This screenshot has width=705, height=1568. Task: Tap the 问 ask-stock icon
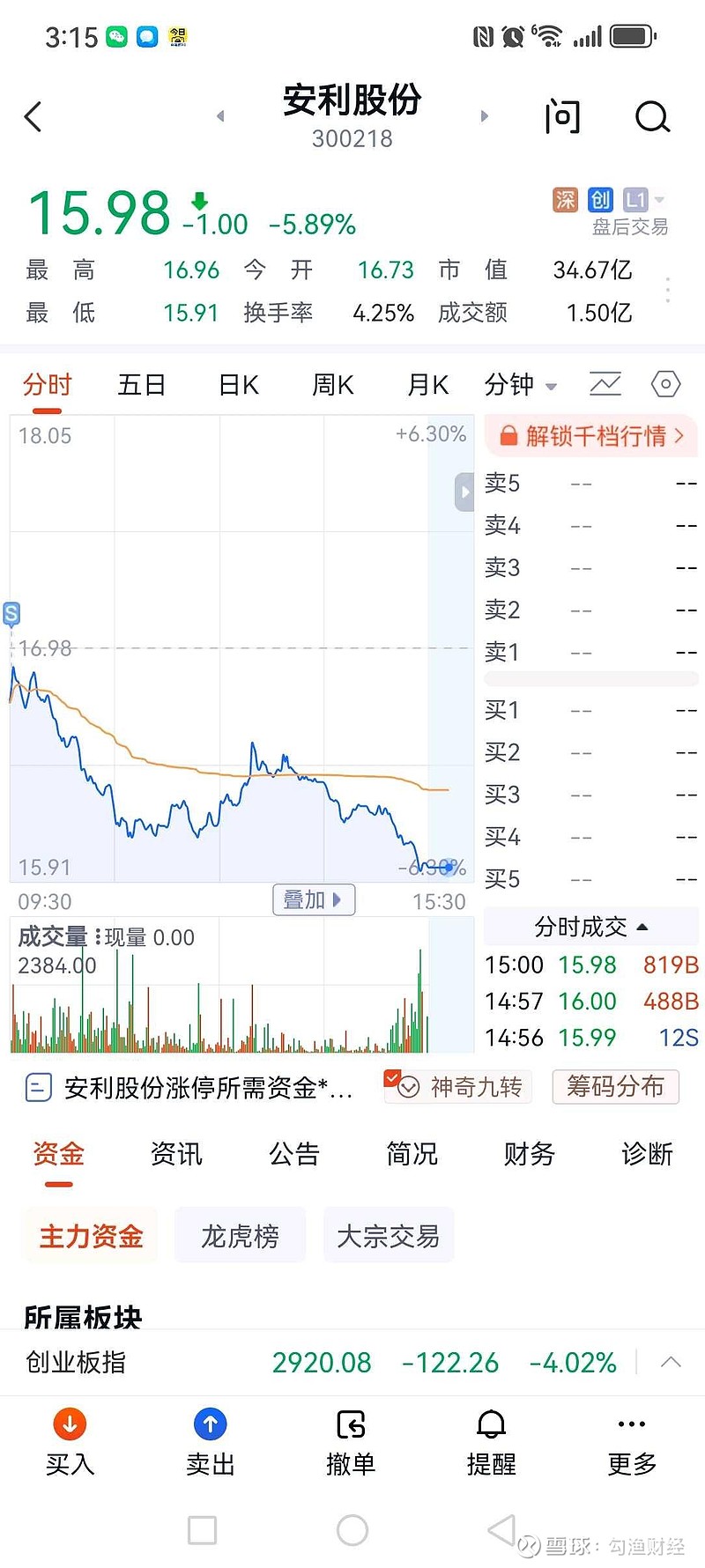tap(562, 116)
